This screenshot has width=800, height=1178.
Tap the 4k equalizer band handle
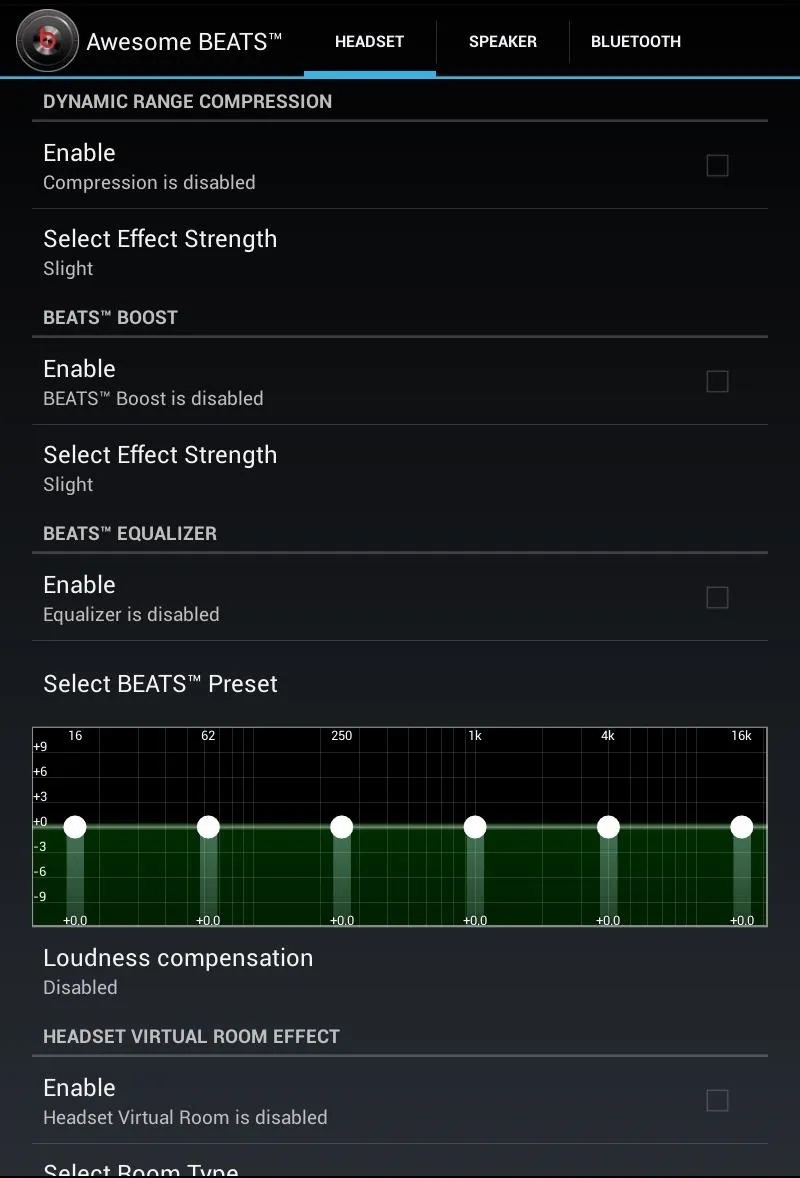(608, 827)
